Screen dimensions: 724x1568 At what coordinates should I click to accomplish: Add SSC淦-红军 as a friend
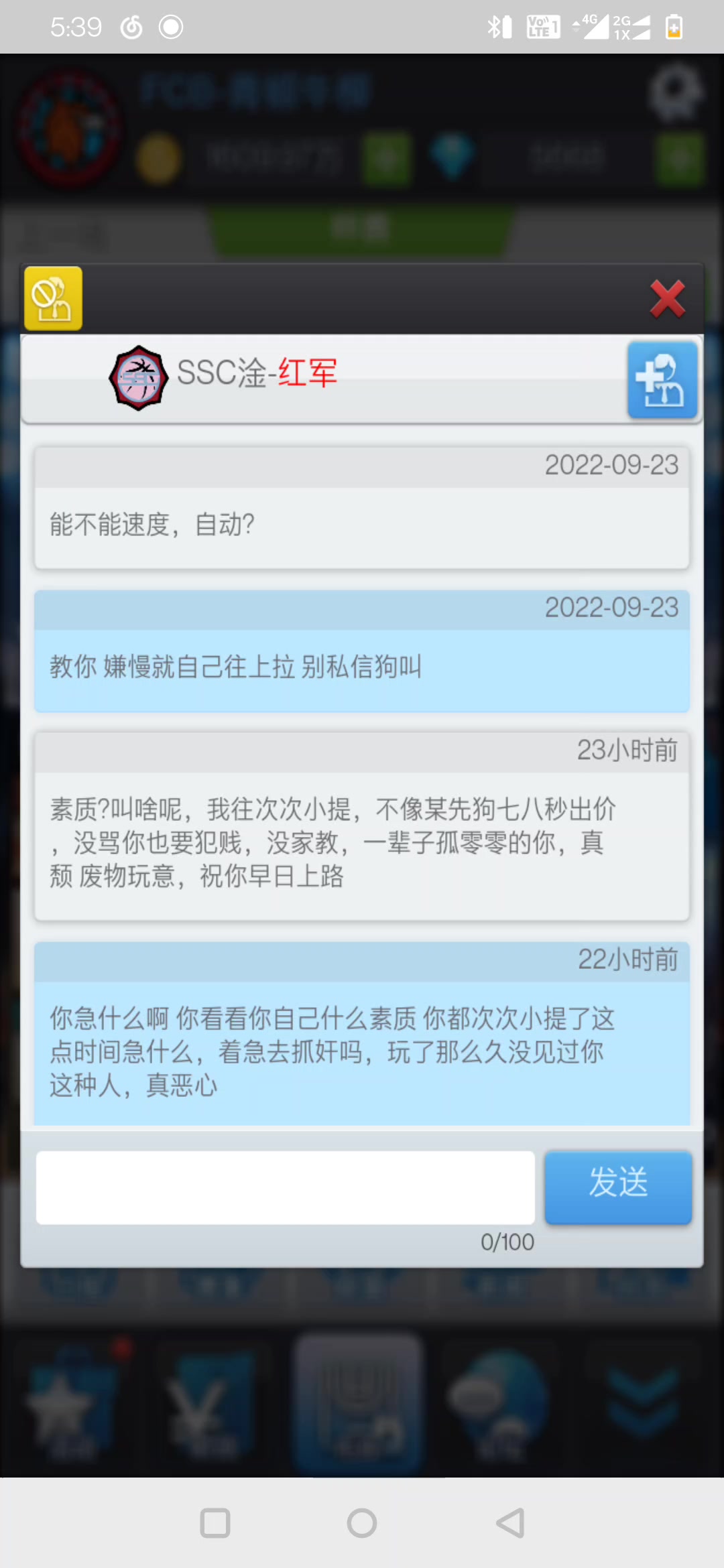click(x=662, y=380)
